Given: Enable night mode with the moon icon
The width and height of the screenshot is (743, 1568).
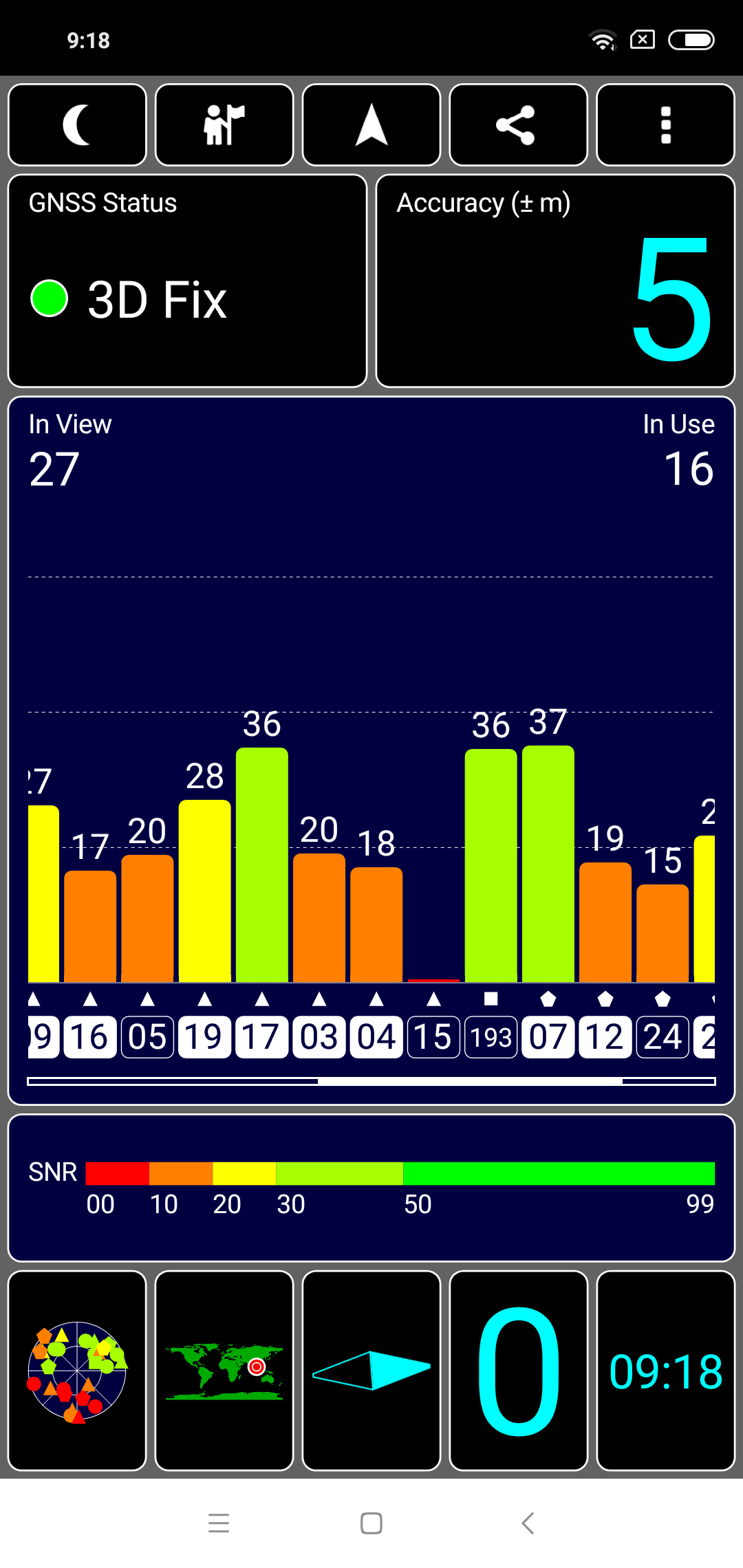Looking at the screenshot, I should pos(77,125).
